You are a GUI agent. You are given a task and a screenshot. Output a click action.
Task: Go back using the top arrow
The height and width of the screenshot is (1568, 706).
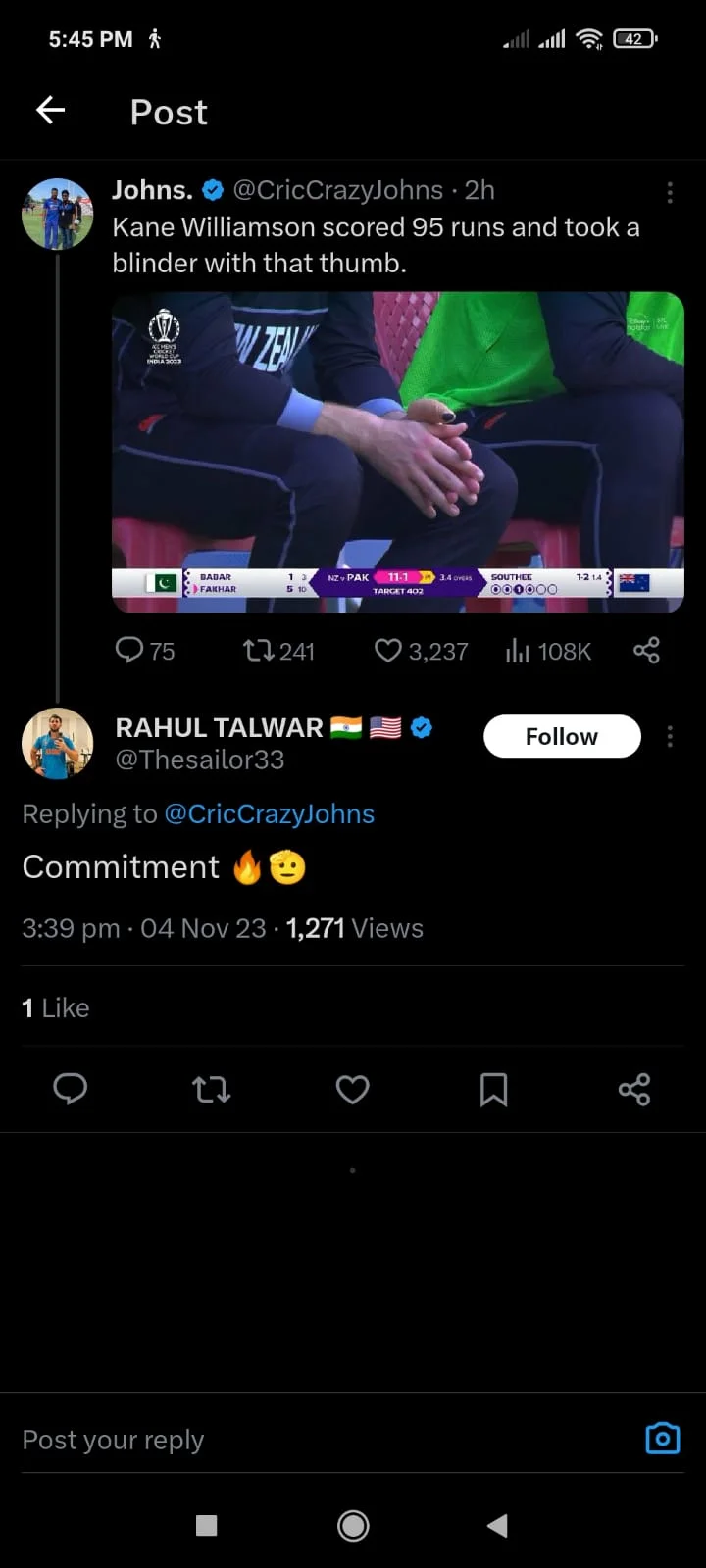[51, 111]
